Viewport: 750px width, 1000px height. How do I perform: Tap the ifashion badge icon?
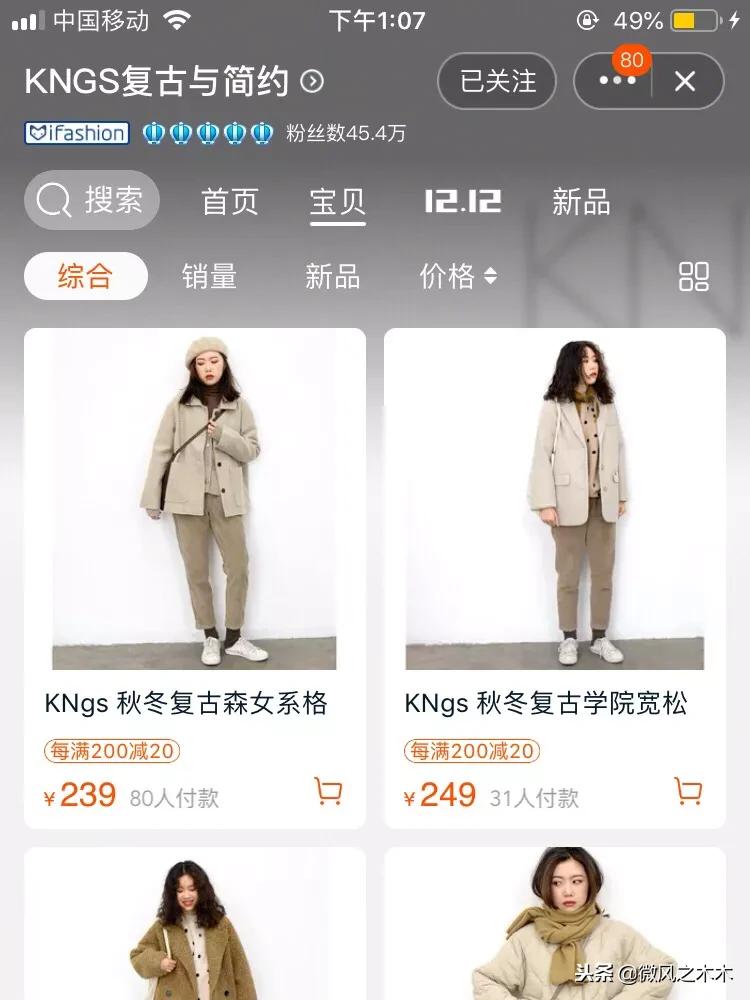click(76, 132)
